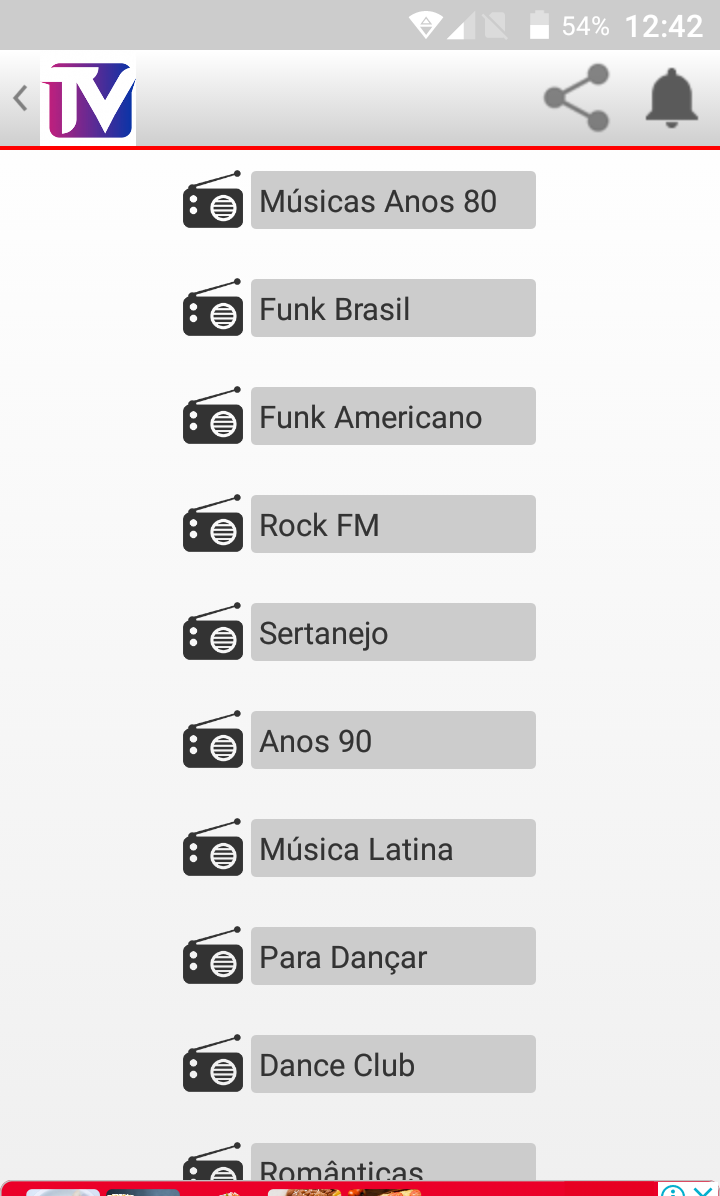Image resolution: width=720 pixels, height=1196 pixels.
Task: Tap the Anos 90 radio entry
Action: 392,741
